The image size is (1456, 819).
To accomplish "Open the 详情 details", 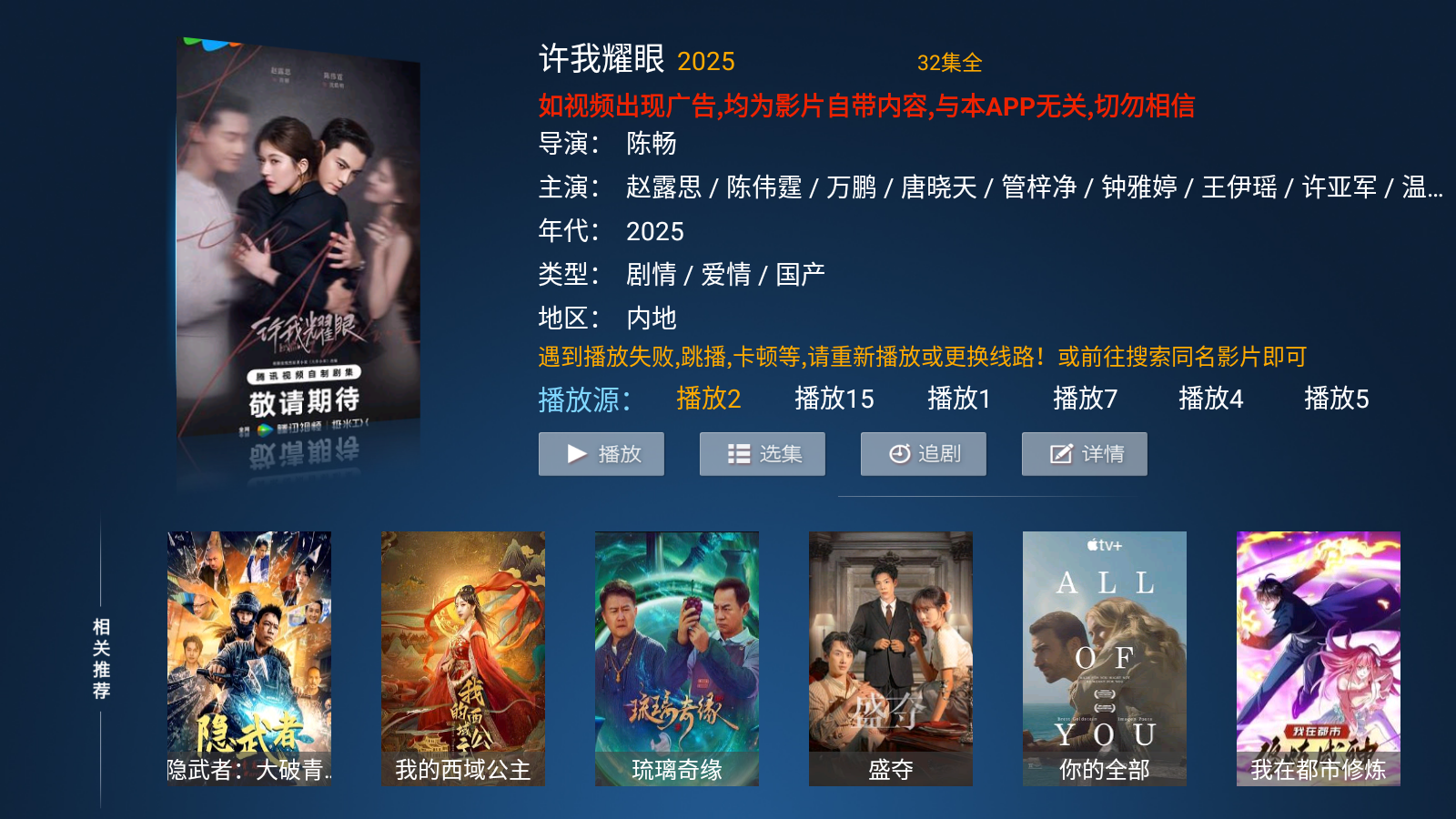I will [1084, 454].
